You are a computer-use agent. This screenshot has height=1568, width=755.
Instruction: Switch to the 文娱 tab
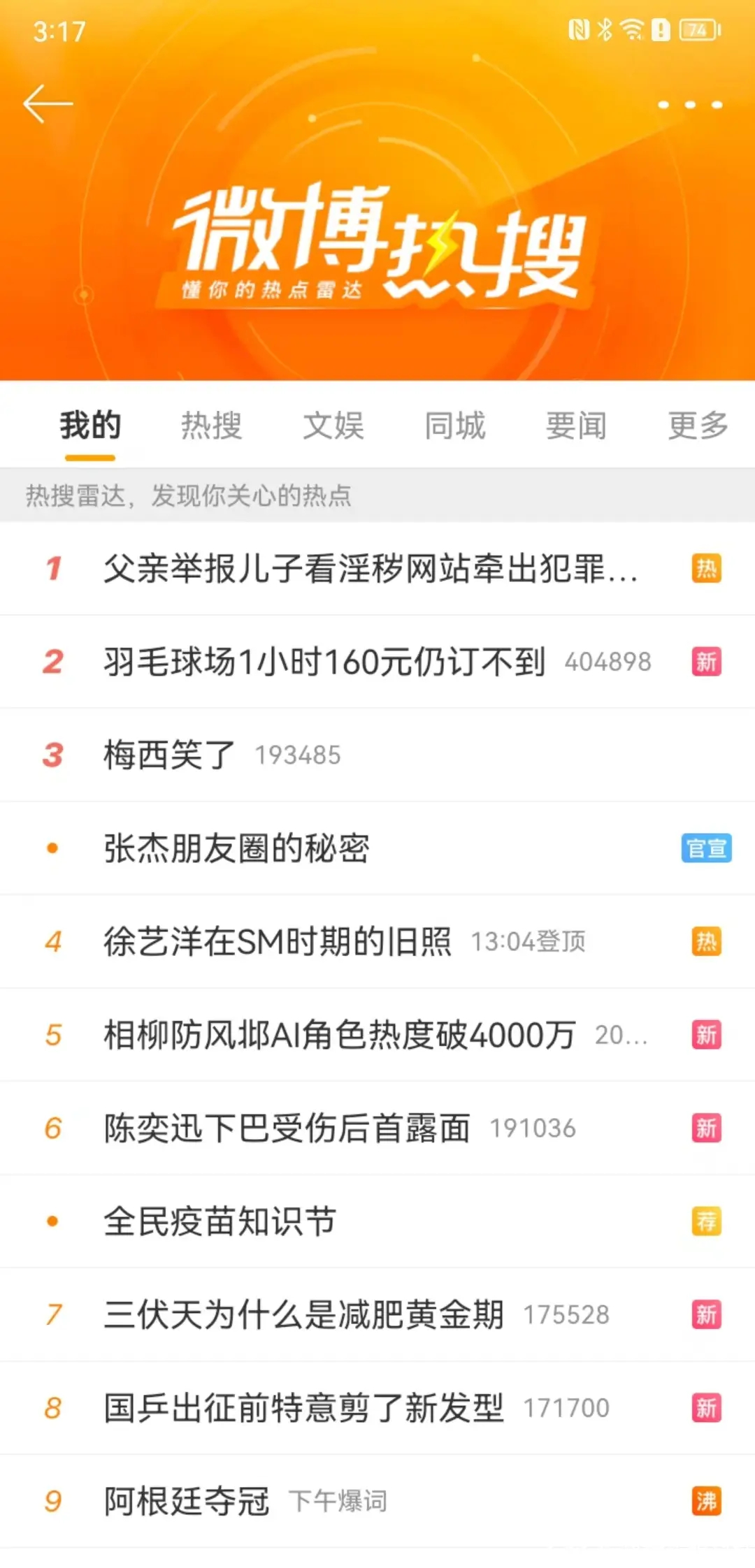pyautogui.click(x=333, y=426)
